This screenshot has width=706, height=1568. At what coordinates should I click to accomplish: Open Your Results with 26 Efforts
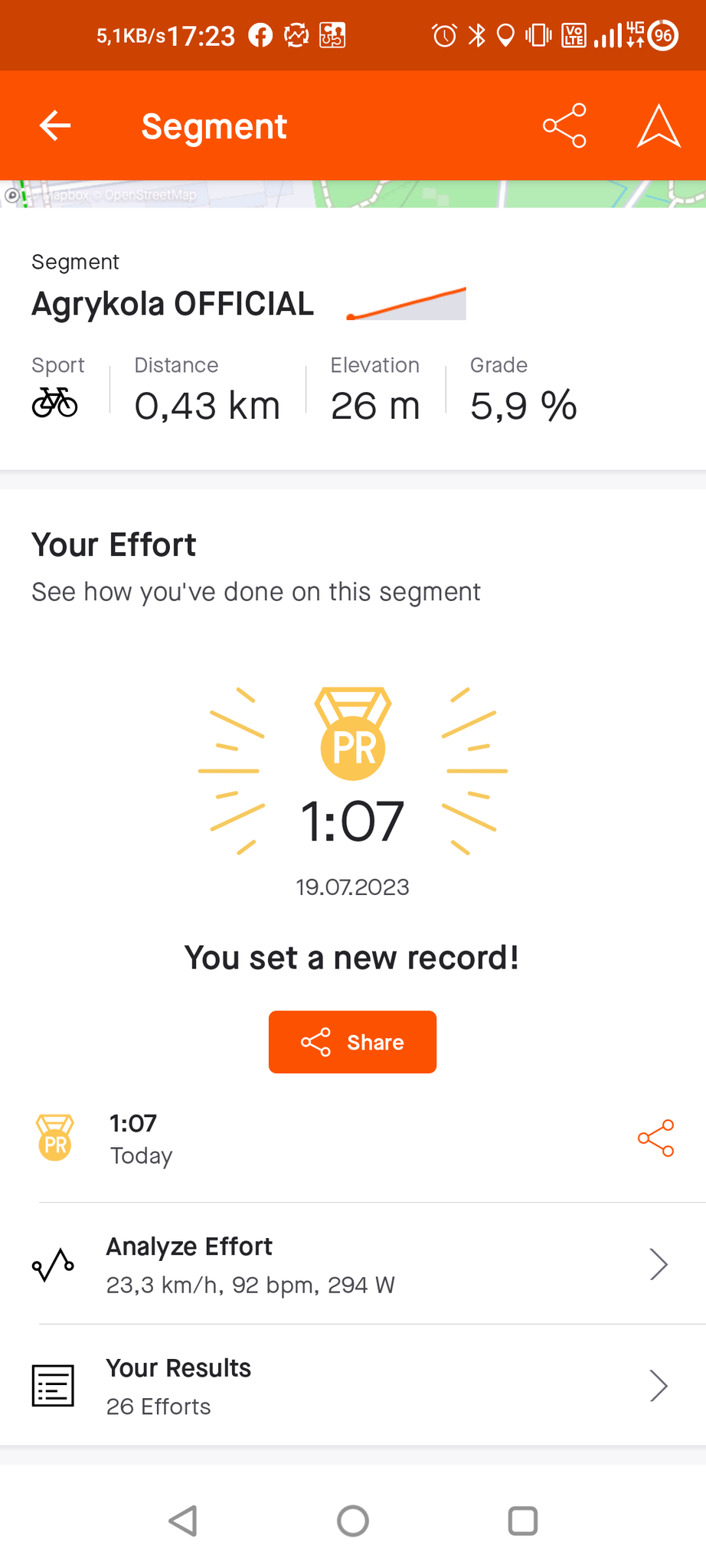353,1385
